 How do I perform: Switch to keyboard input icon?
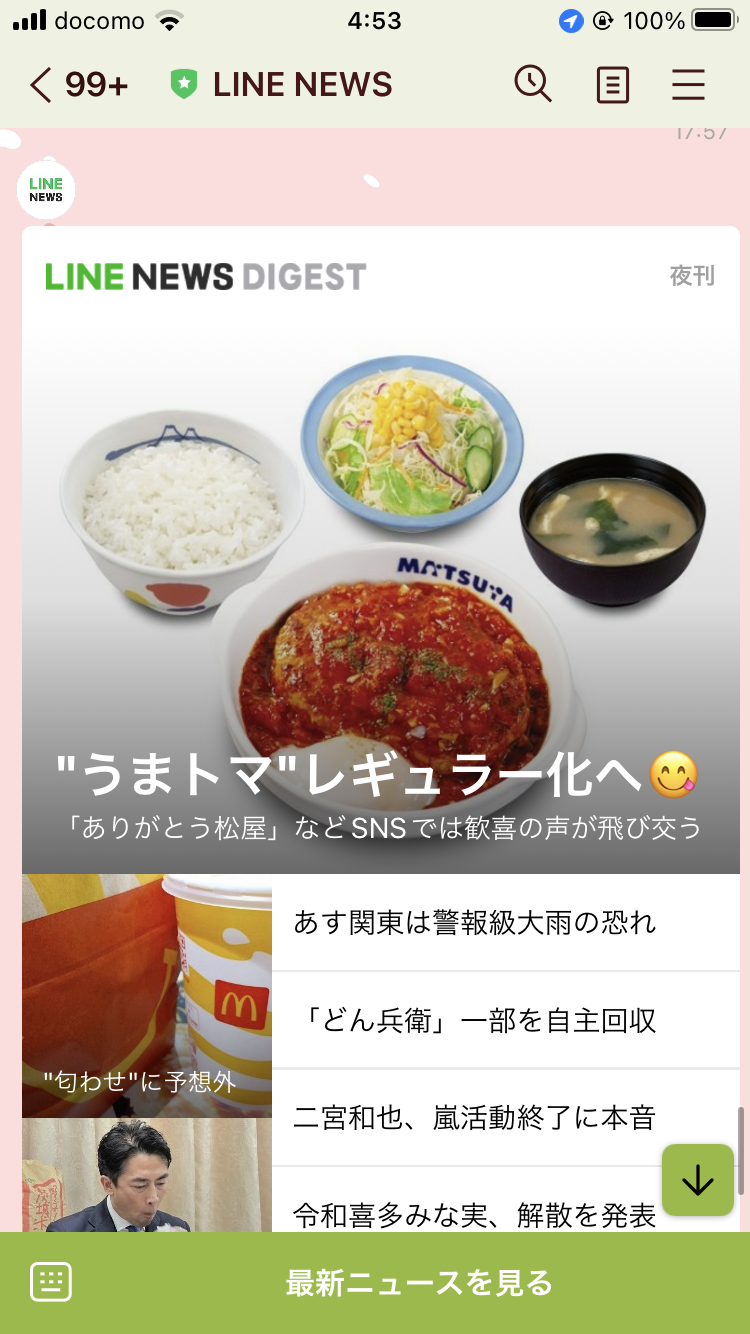click(x=51, y=1282)
